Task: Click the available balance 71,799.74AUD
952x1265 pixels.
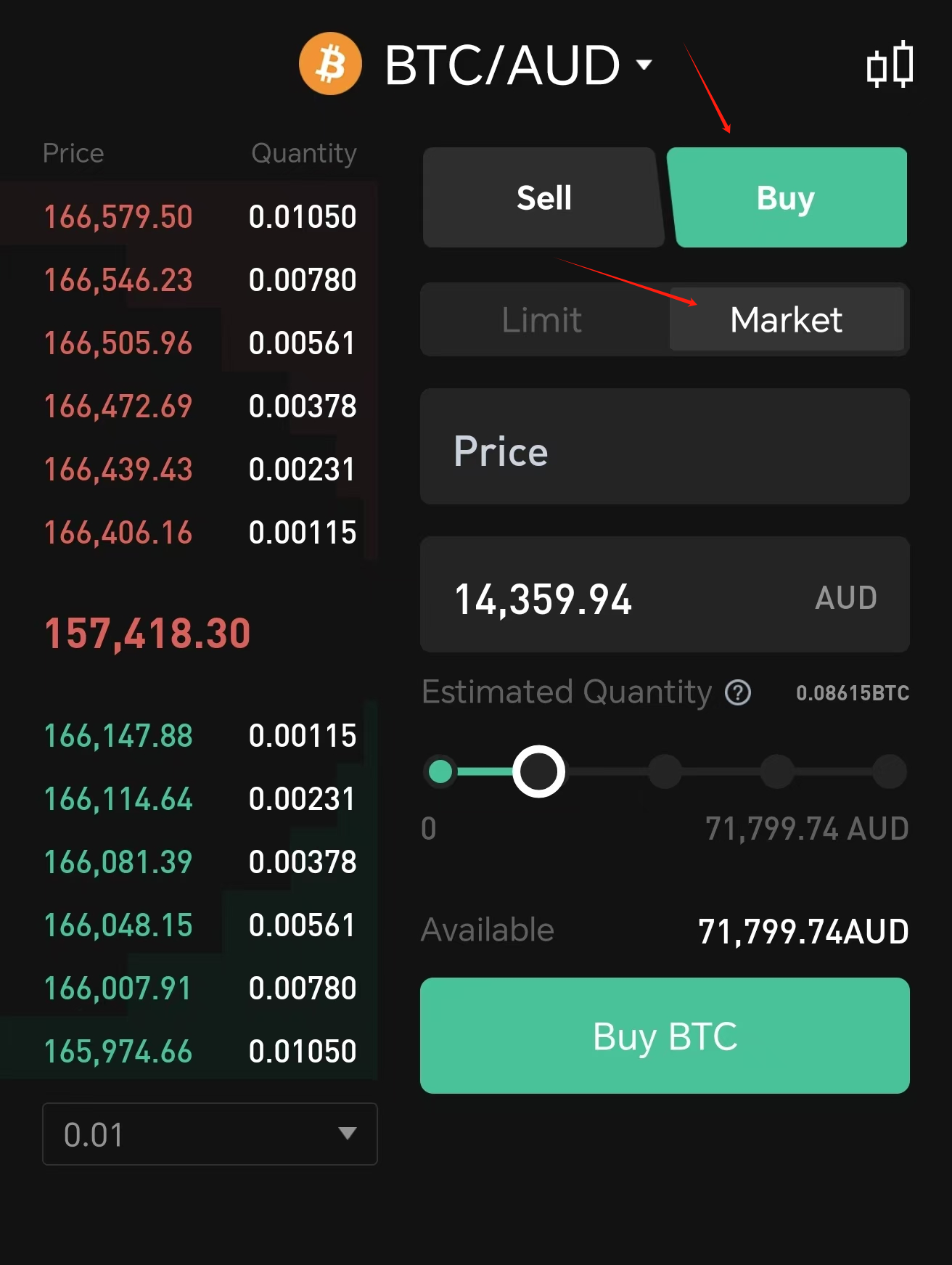Action: (x=803, y=930)
